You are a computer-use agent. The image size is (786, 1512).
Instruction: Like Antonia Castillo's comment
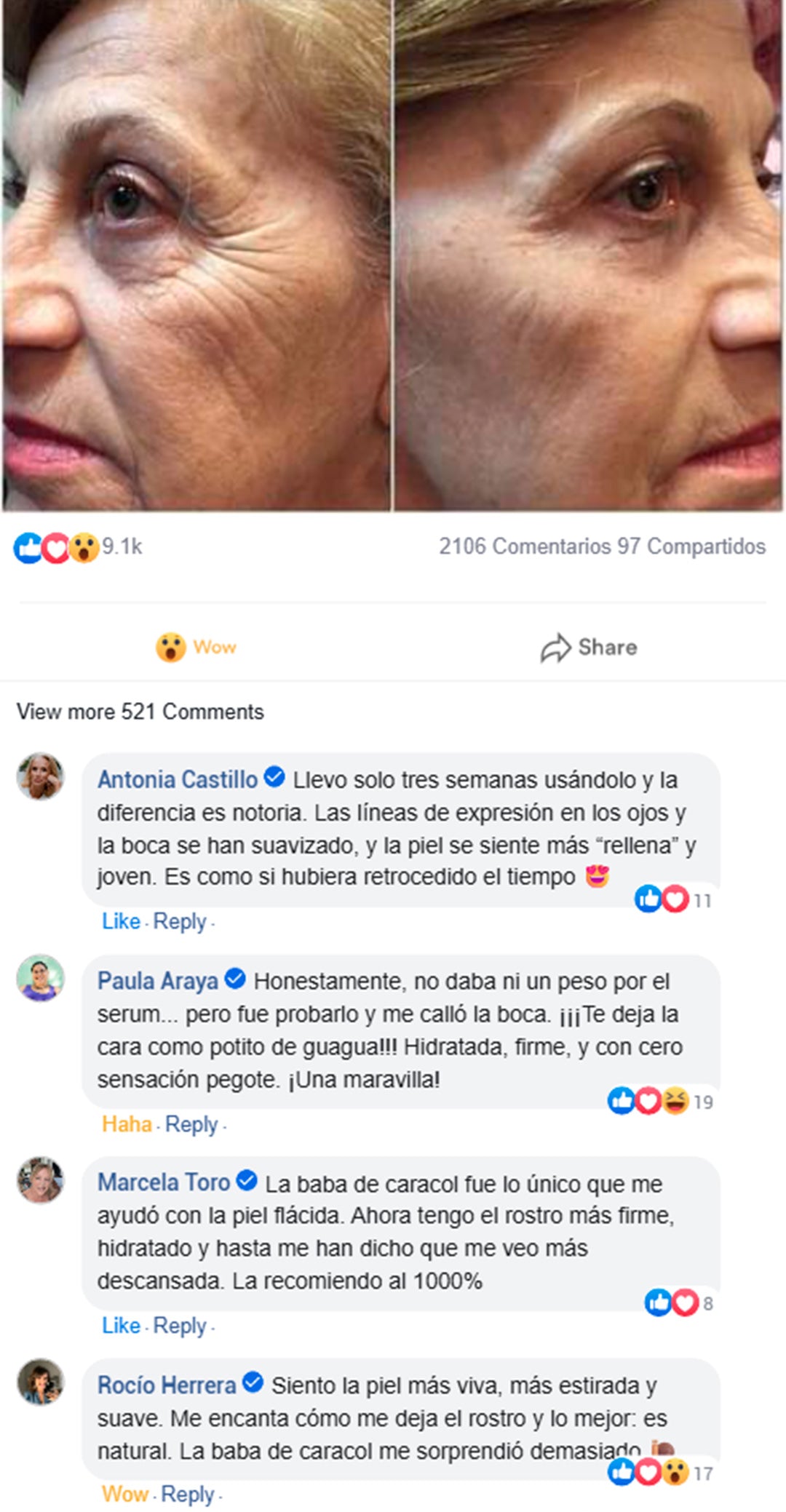click(x=121, y=921)
